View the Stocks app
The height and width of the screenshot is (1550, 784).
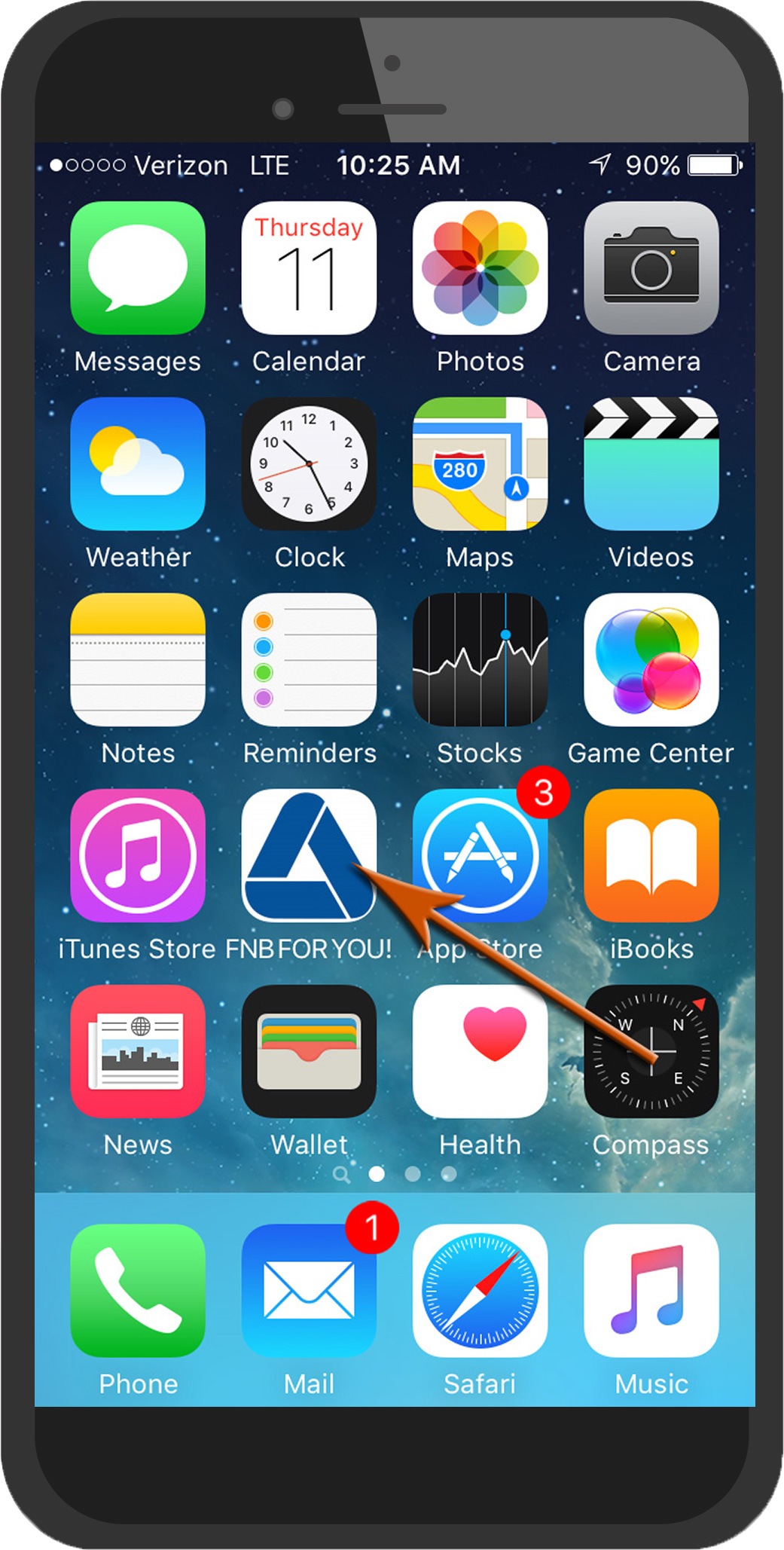tap(480, 660)
